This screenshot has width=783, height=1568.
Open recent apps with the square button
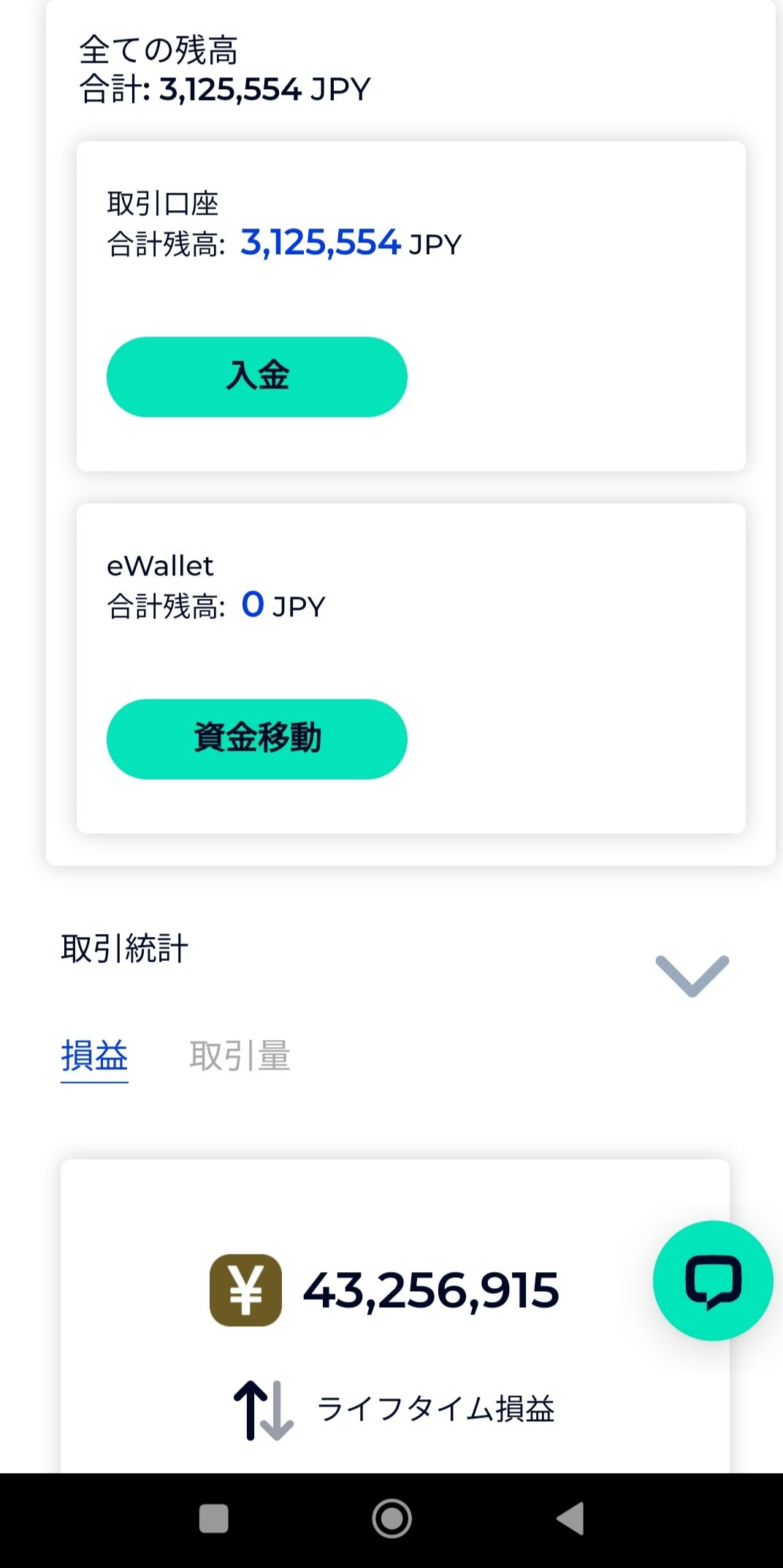click(x=214, y=1519)
